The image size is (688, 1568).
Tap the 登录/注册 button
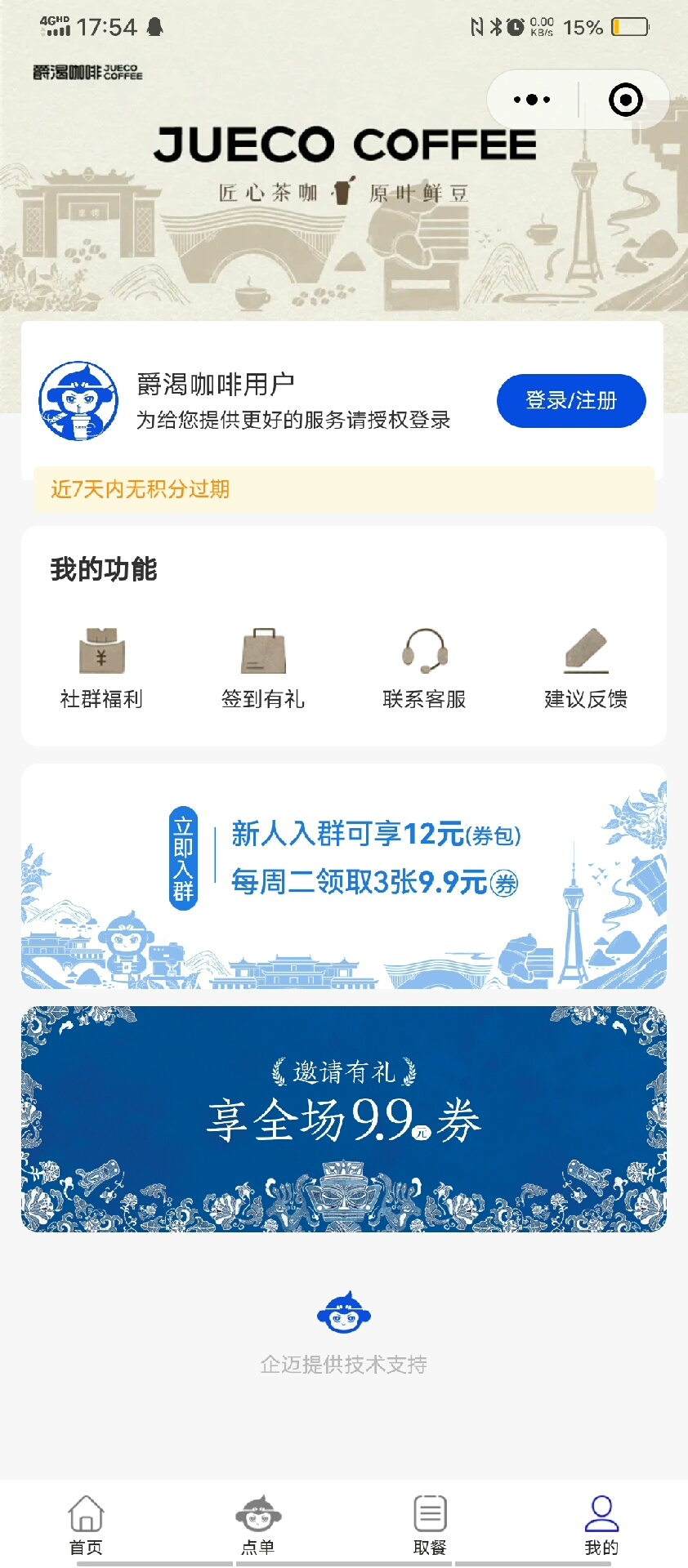[x=571, y=400]
